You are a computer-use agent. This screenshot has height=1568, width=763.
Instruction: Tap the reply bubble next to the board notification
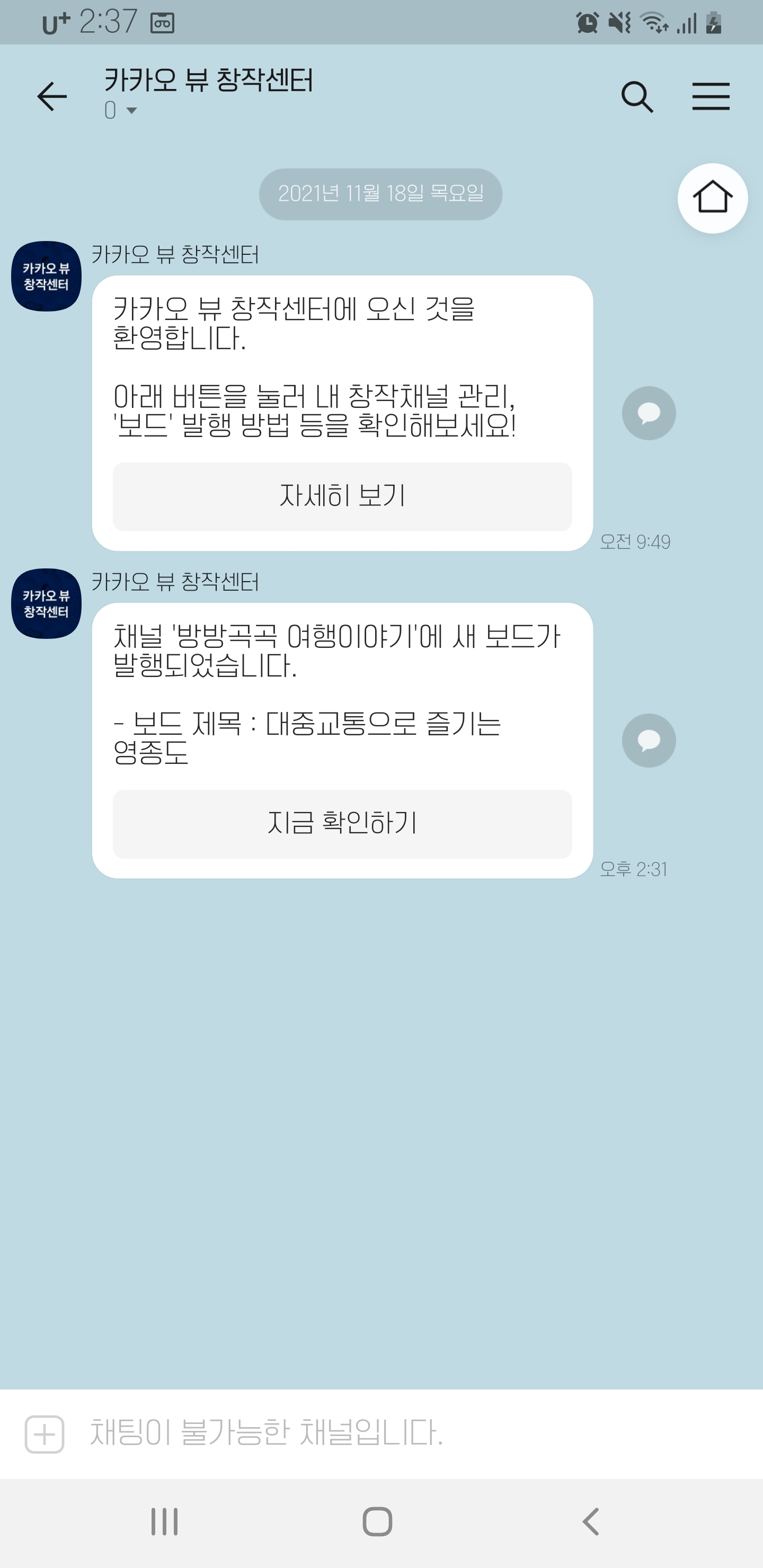click(x=648, y=740)
